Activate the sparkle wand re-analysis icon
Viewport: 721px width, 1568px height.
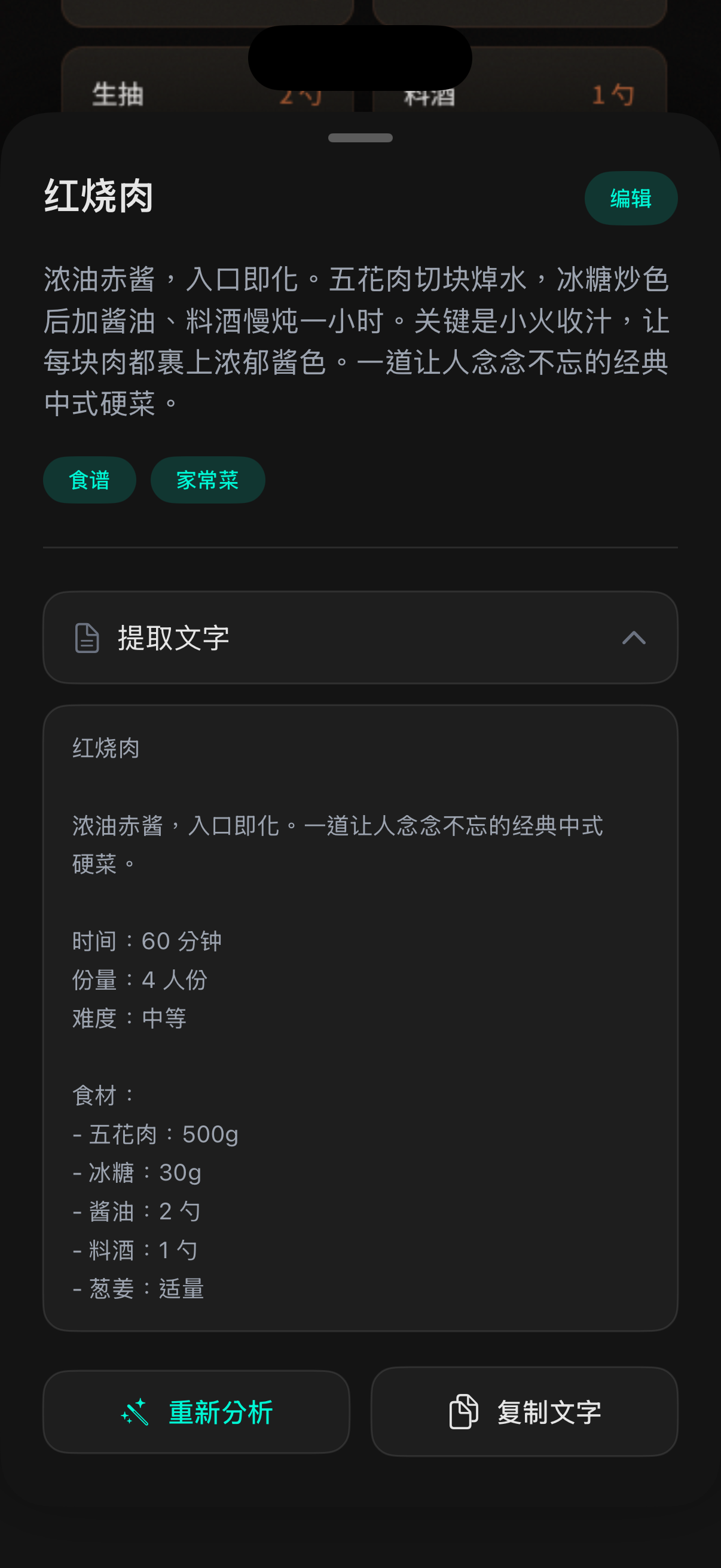tap(137, 1411)
